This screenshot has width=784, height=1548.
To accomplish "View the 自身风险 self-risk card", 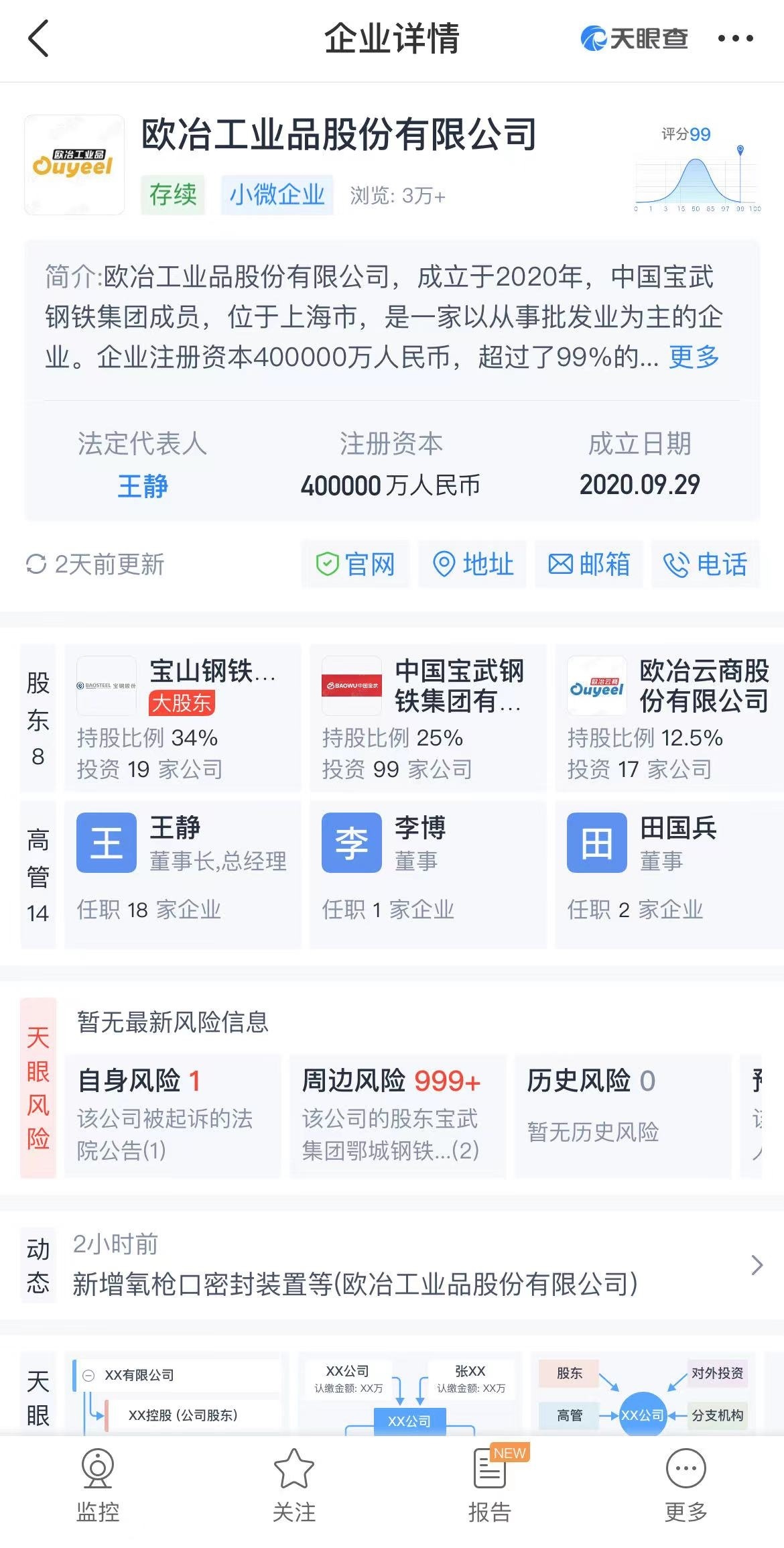I will 173,1116.
